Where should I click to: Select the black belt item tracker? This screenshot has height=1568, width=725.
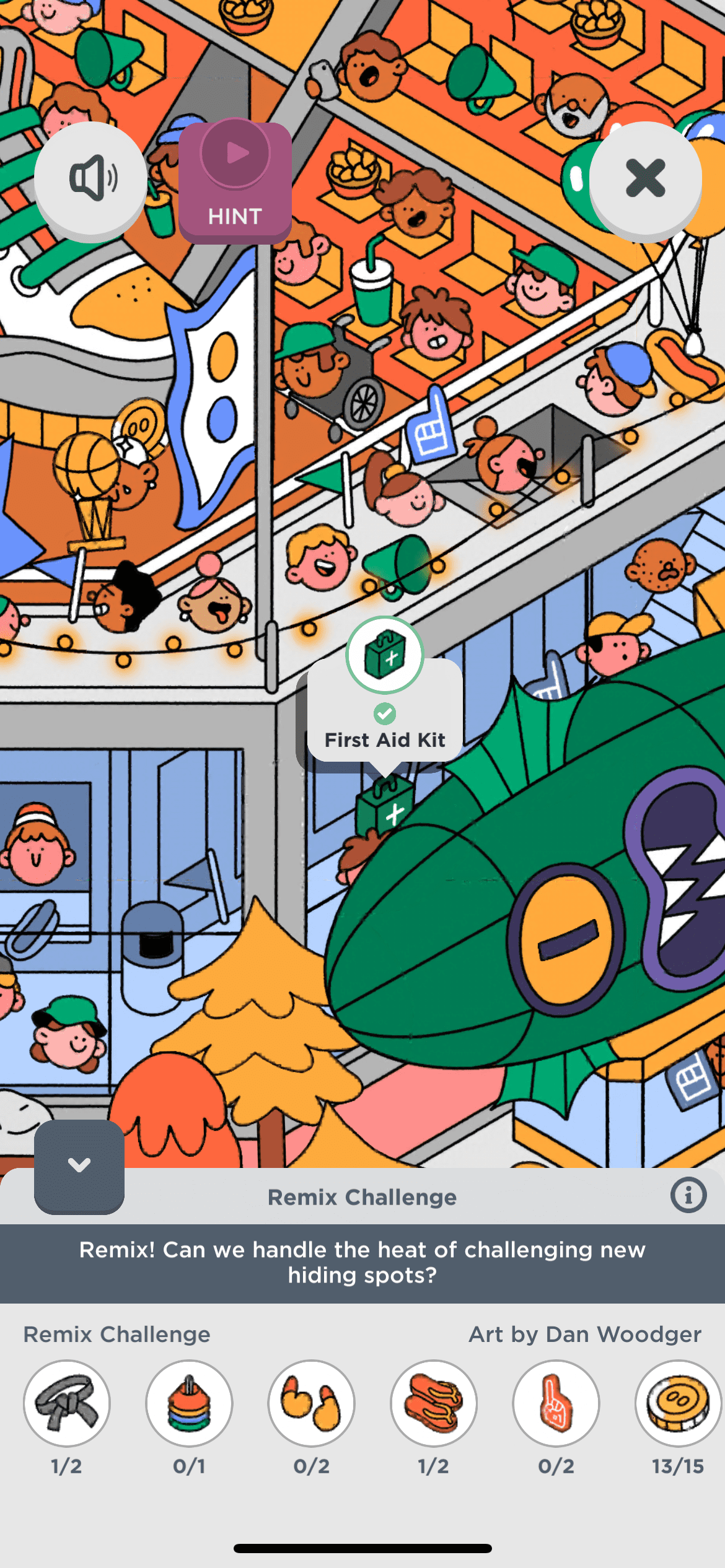(67, 1403)
